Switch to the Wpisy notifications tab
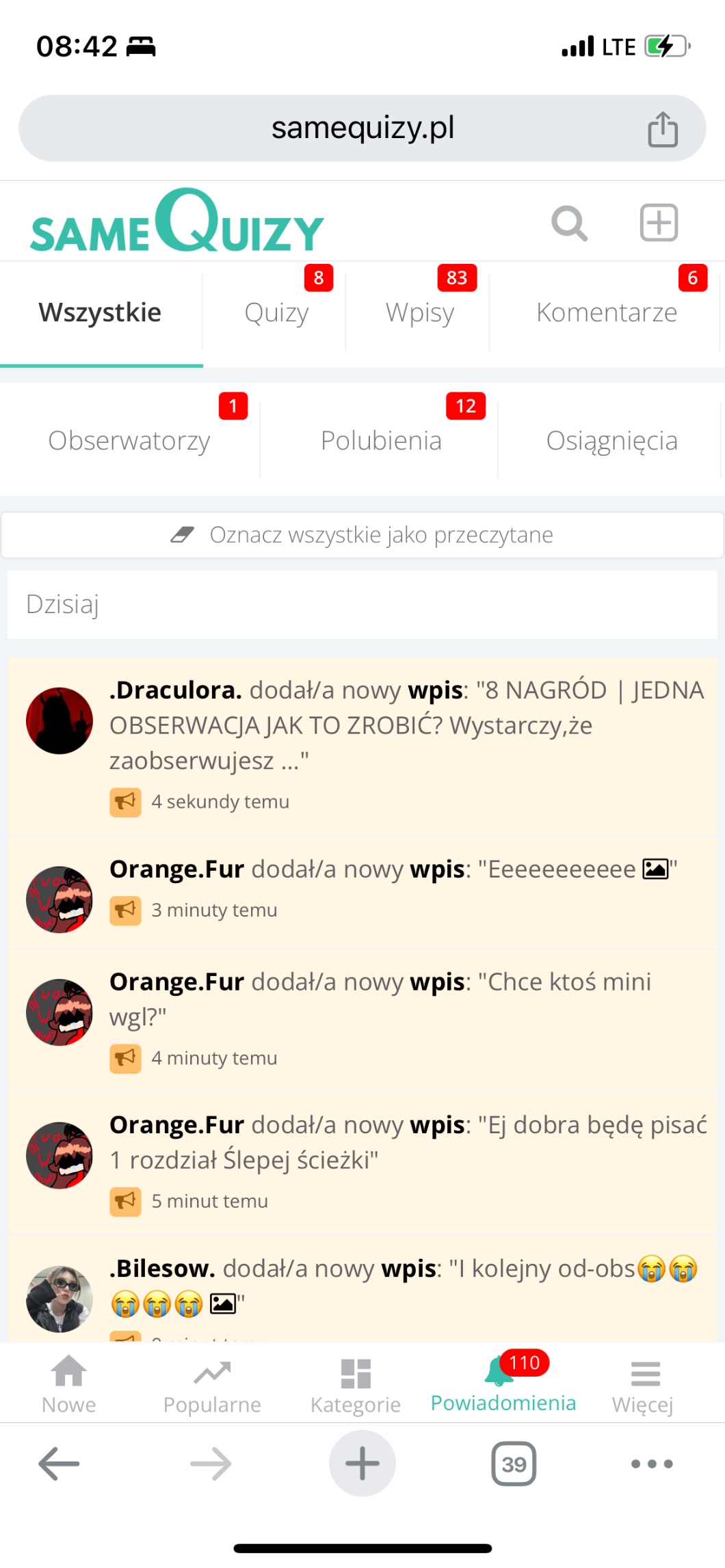 419,313
